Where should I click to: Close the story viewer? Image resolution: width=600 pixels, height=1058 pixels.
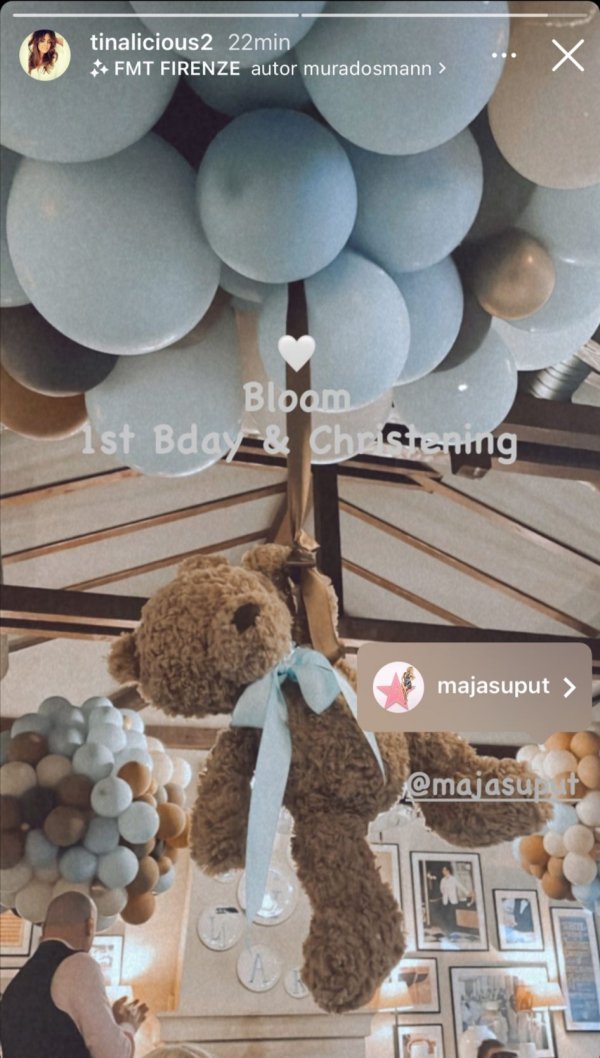(x=567, y=55)
